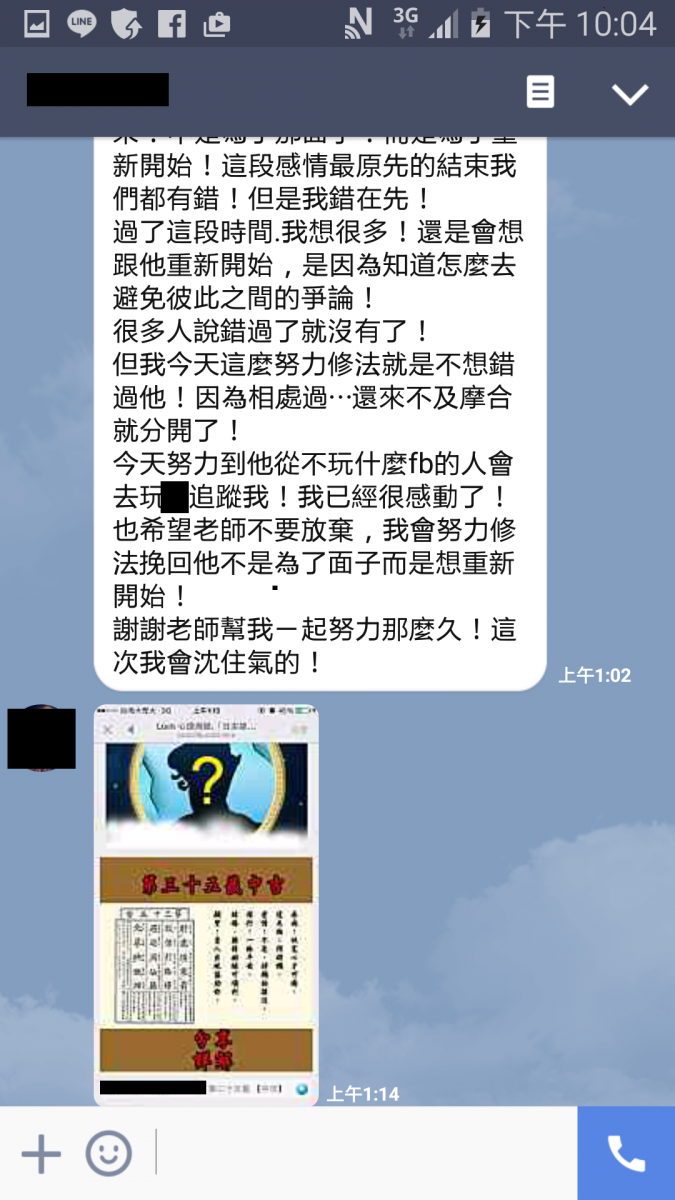675x1200 pixels.
Task: Tap the plus attachment button
Action: click(41, 1154)
